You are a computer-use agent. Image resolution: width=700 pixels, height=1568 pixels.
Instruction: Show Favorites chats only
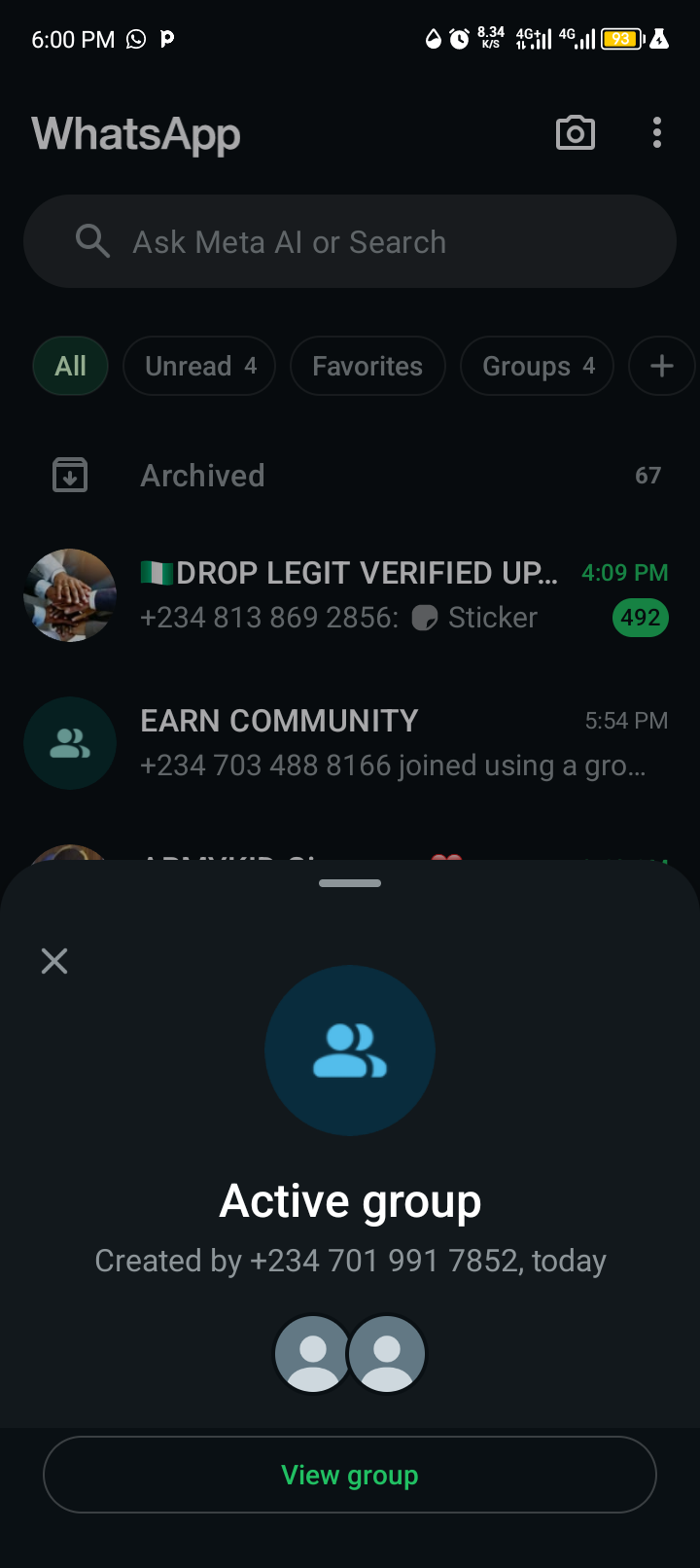pos(367,366)
